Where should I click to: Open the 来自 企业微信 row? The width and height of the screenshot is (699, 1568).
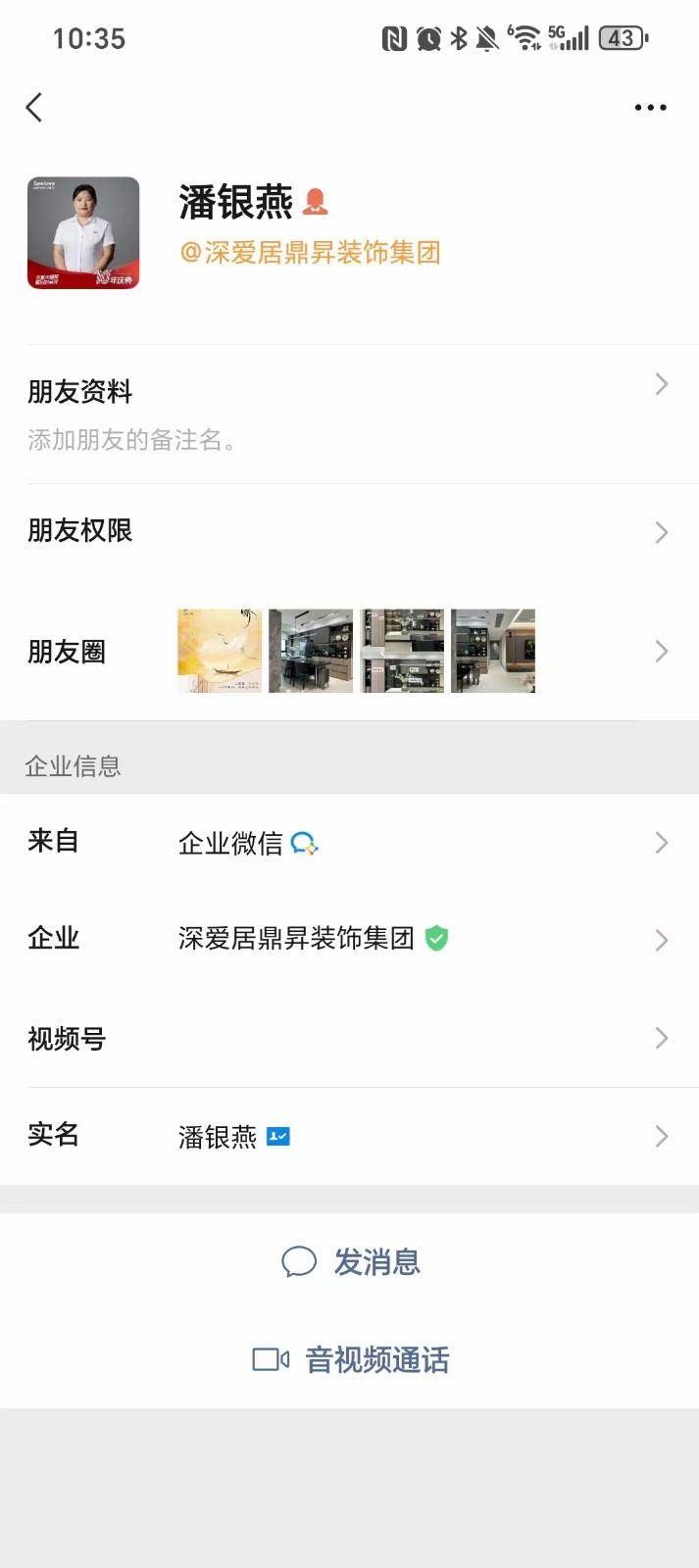[349, 843]
